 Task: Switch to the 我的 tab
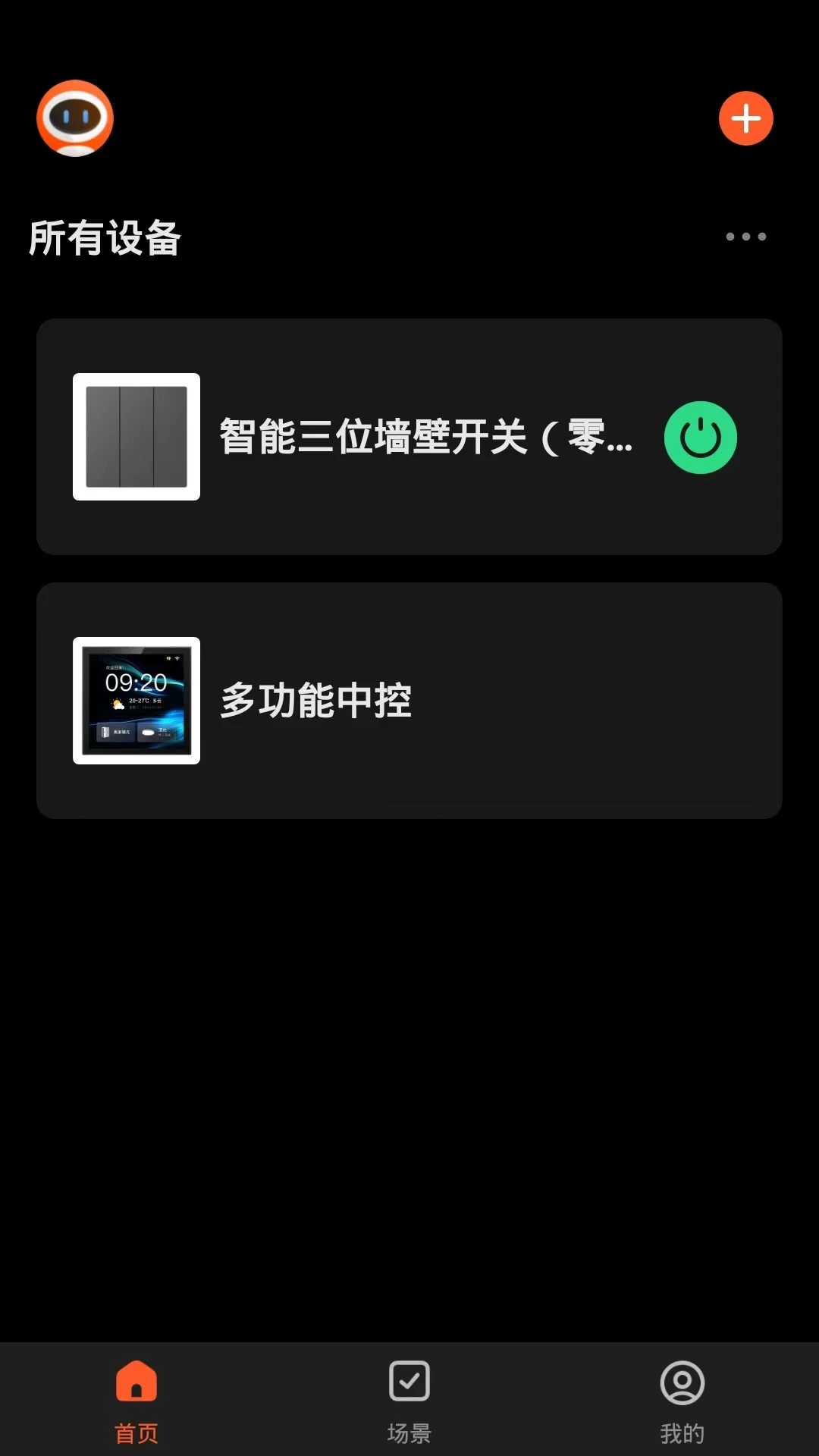pyautogui.click(x=682, y=1403)
